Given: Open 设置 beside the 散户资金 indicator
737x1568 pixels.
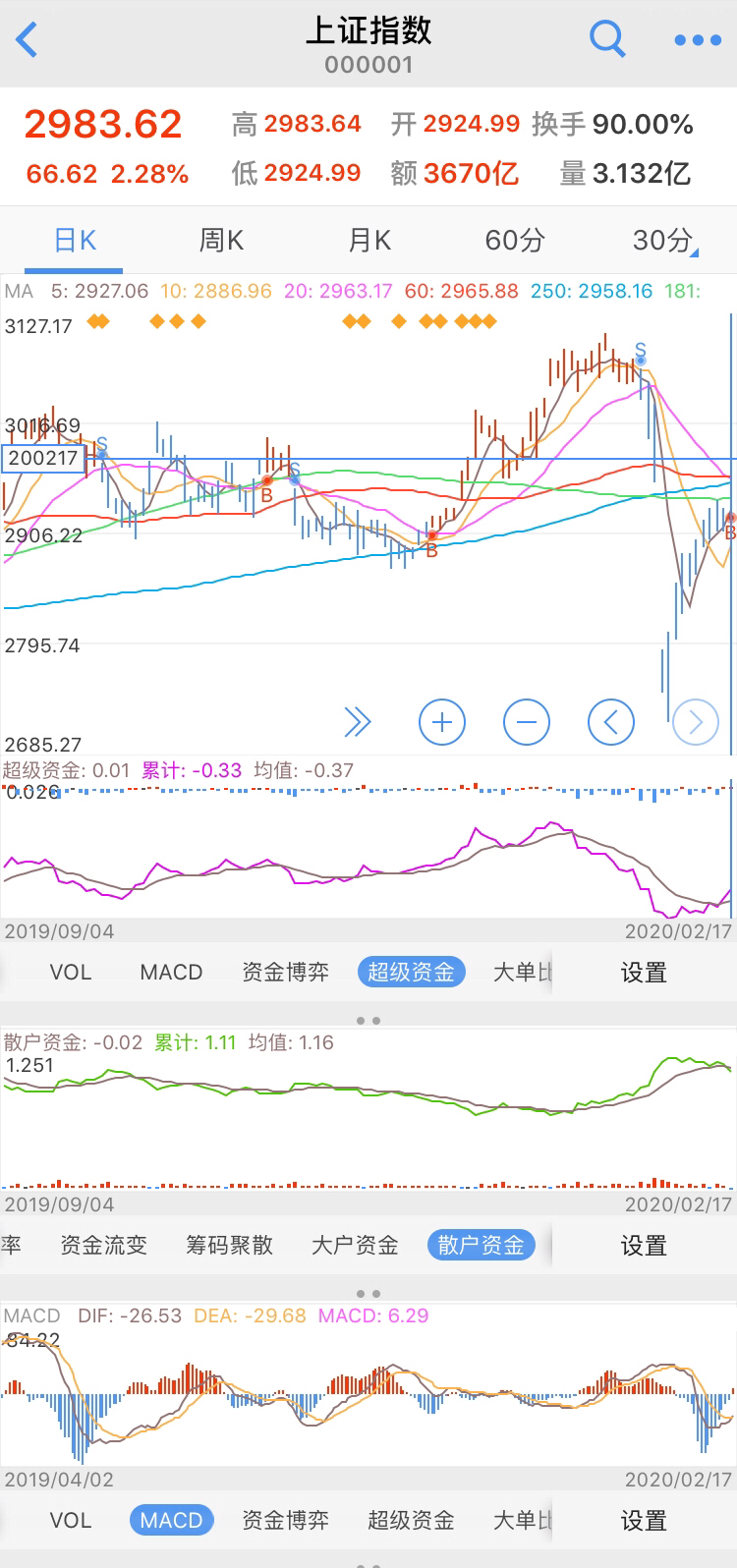Looking at the screenshot, I should point(644,1246).
